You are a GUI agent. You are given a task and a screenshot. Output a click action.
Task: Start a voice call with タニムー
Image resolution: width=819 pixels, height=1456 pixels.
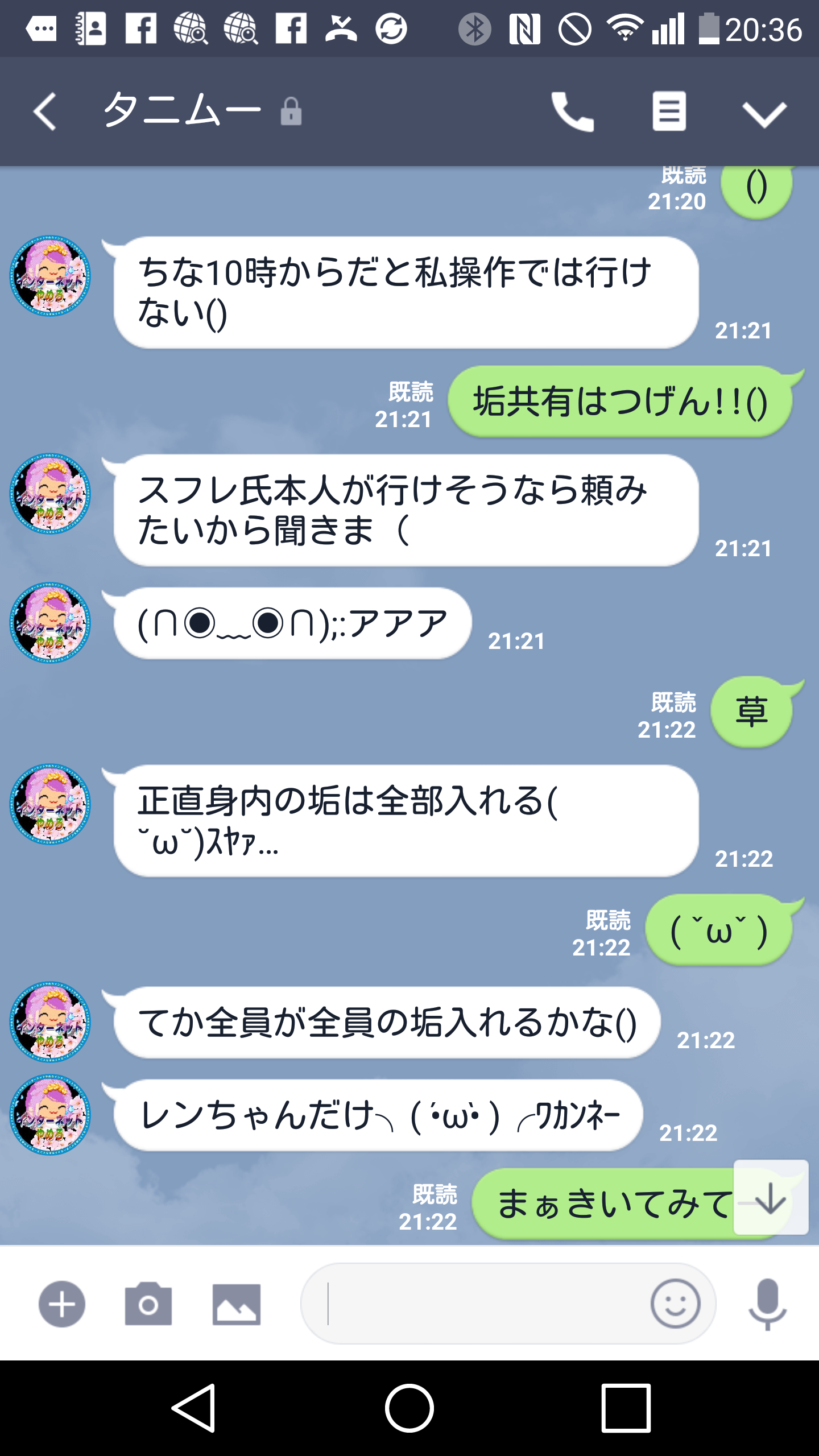coord(572,111)
